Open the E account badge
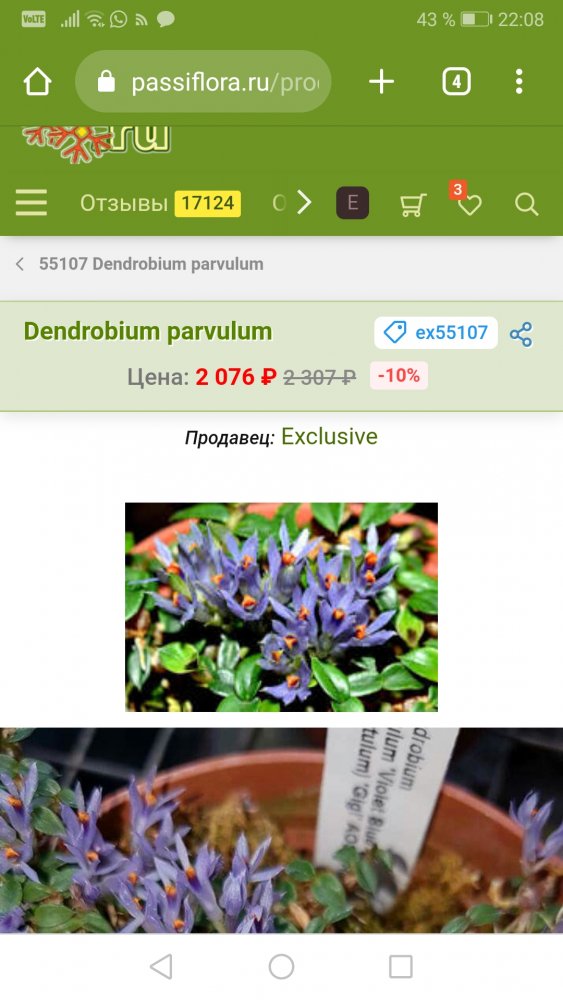The height and width of the screenshot is (1000, 563). [x=353, y=203]
